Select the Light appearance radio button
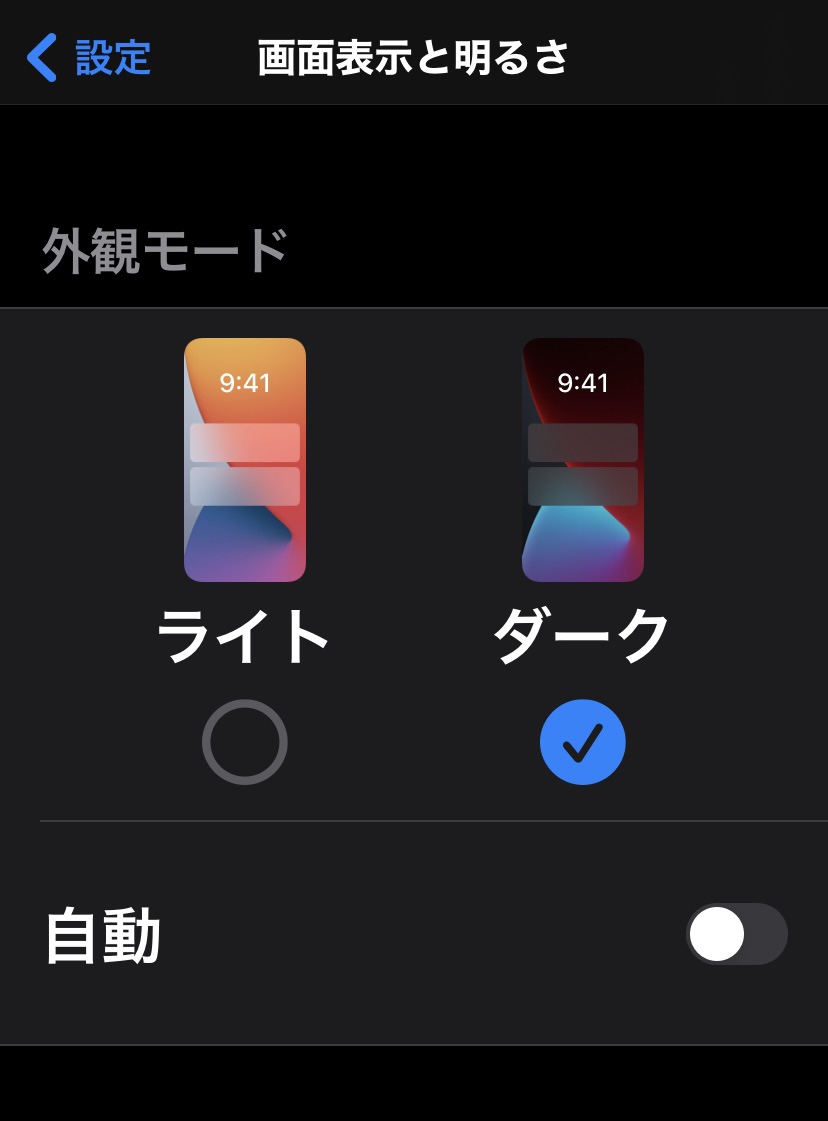 (244, 741)
